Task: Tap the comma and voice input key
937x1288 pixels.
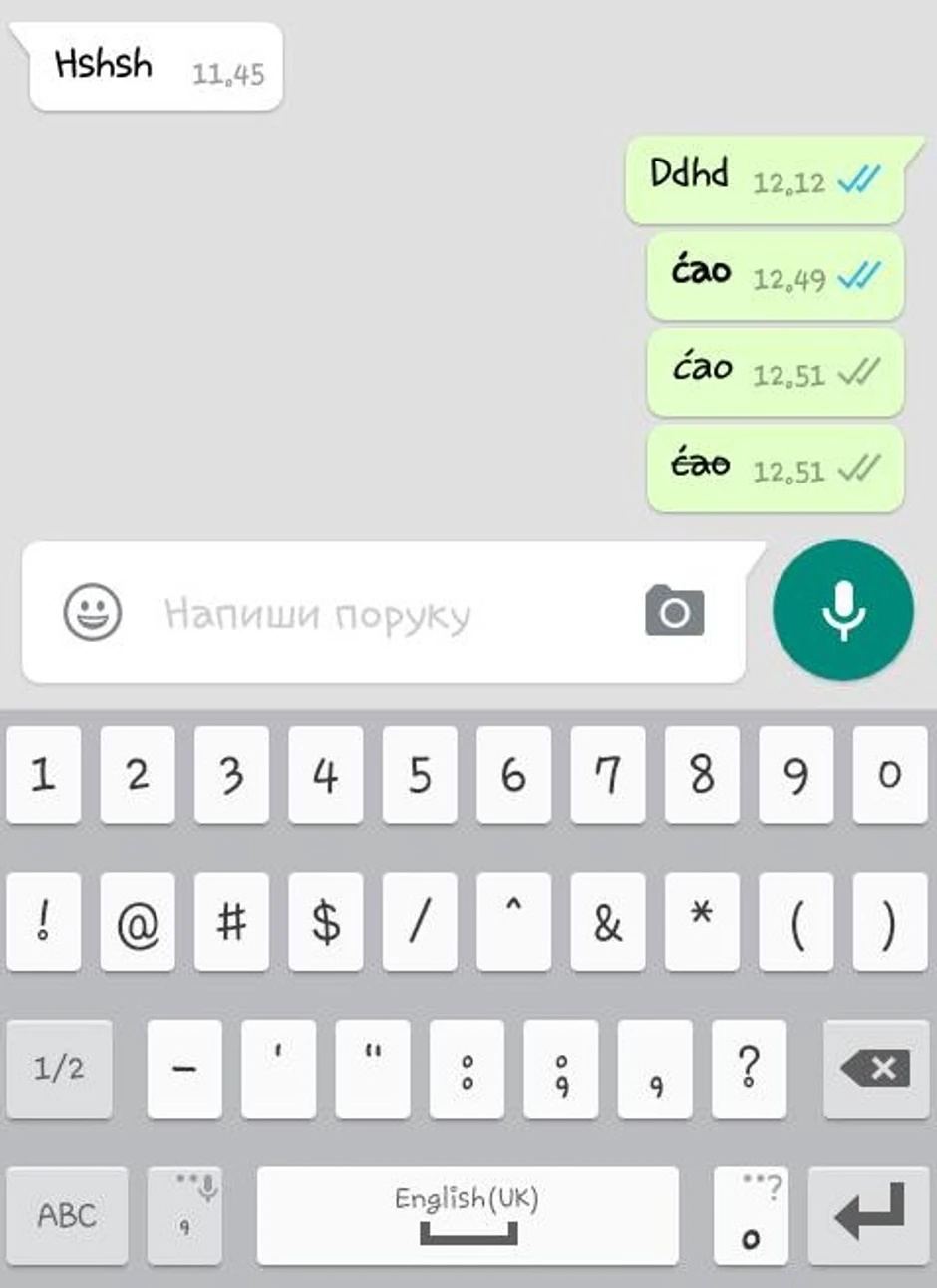Action: point(184,1215)
